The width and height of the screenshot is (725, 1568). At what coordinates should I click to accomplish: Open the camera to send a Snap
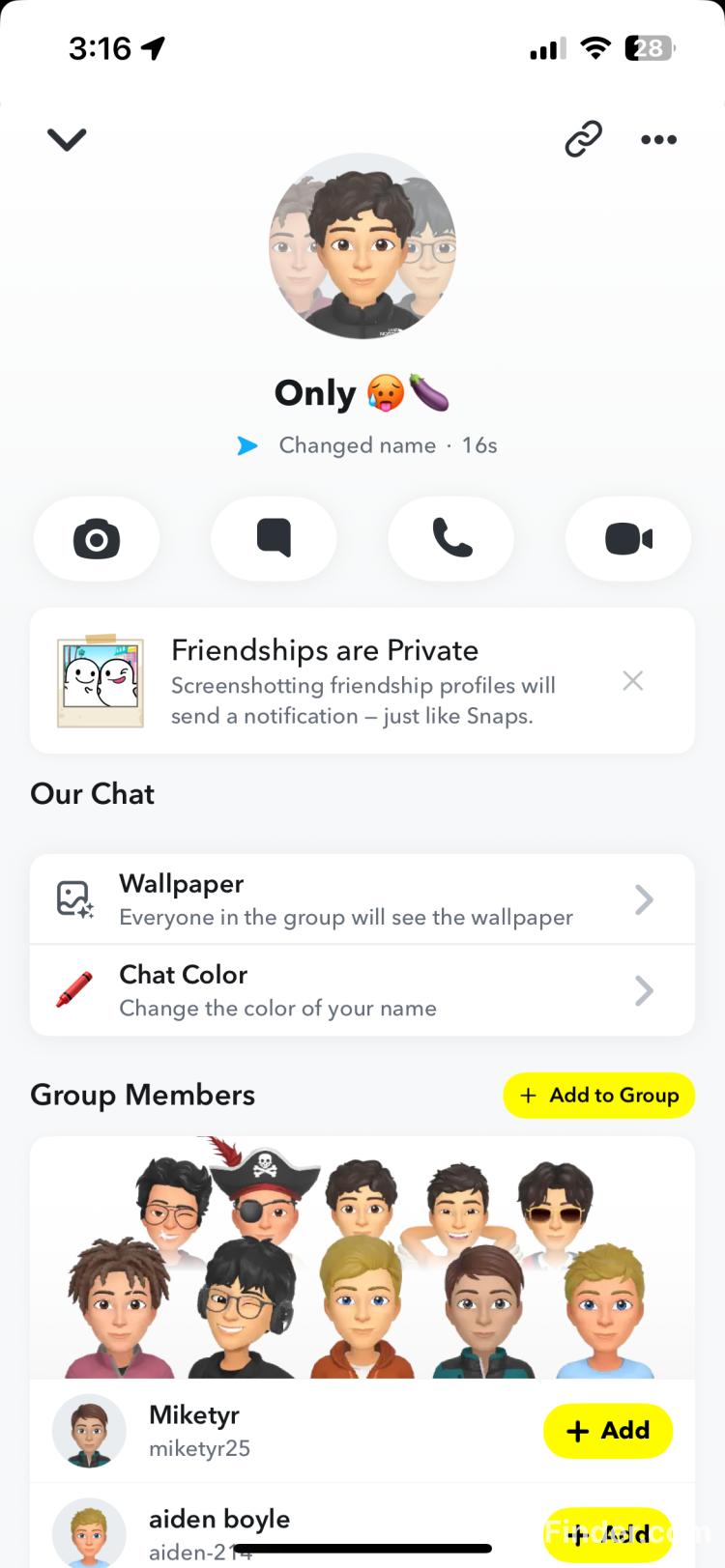coord(97,538)
